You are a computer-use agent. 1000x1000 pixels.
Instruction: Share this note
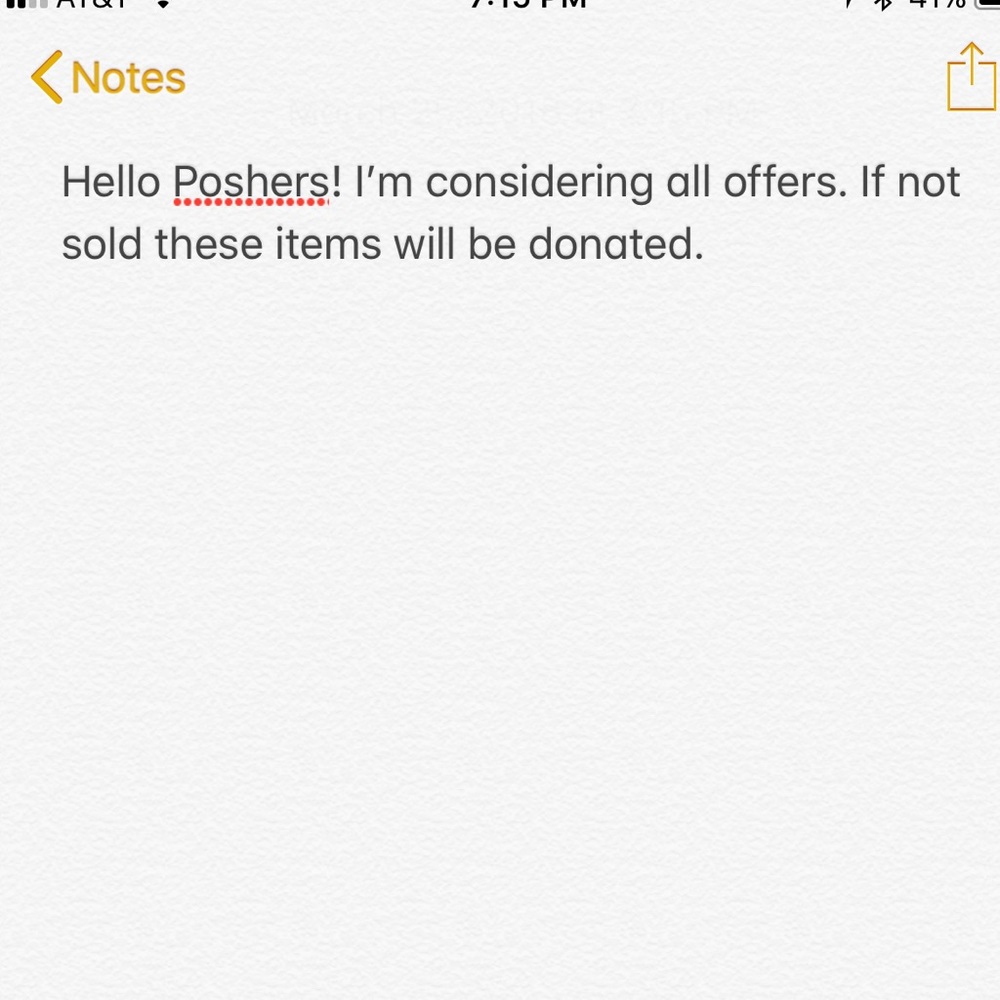click(970, 77)
